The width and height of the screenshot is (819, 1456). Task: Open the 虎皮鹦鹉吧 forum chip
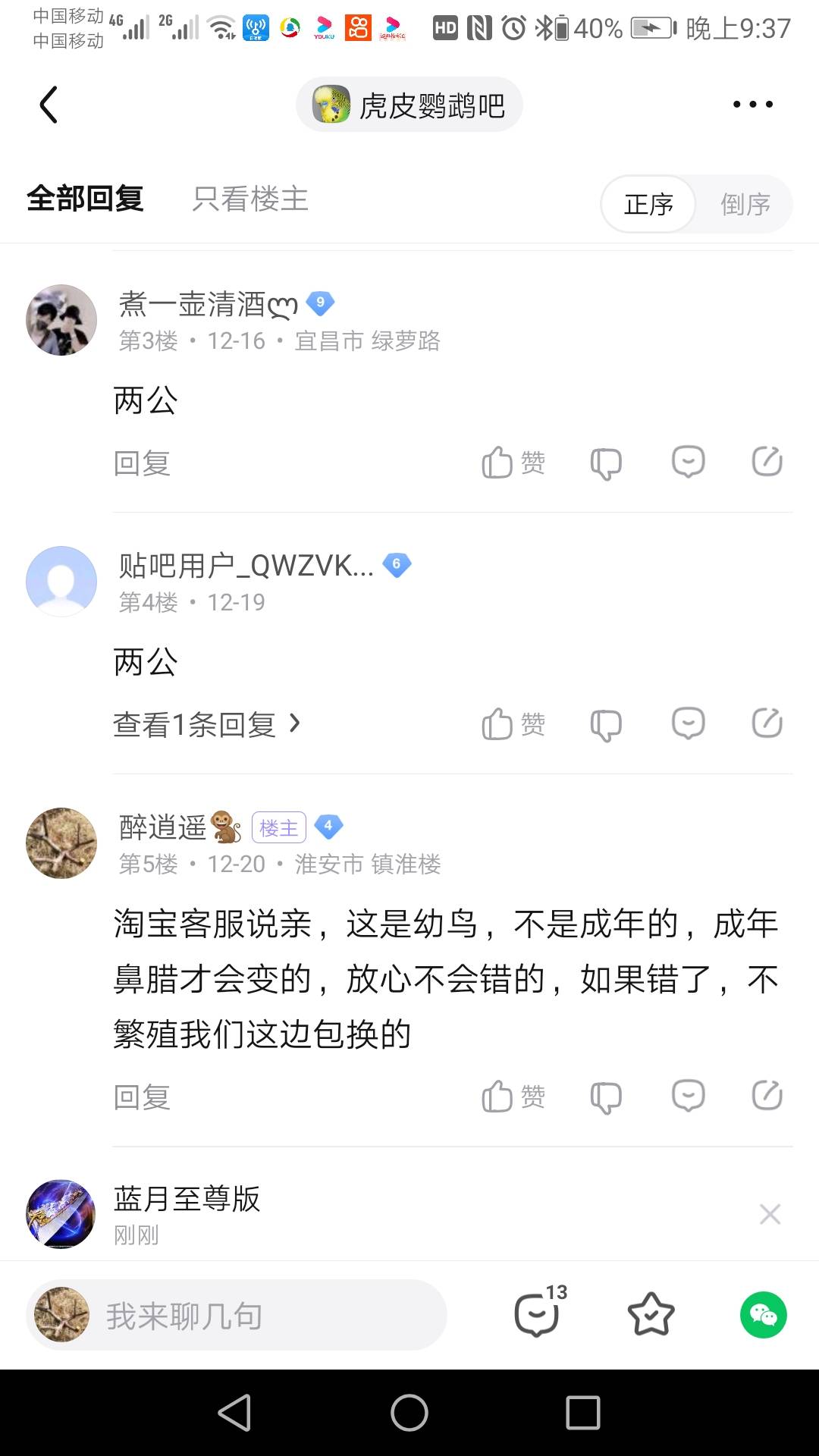pyautogui.click(x=409, y=105)
